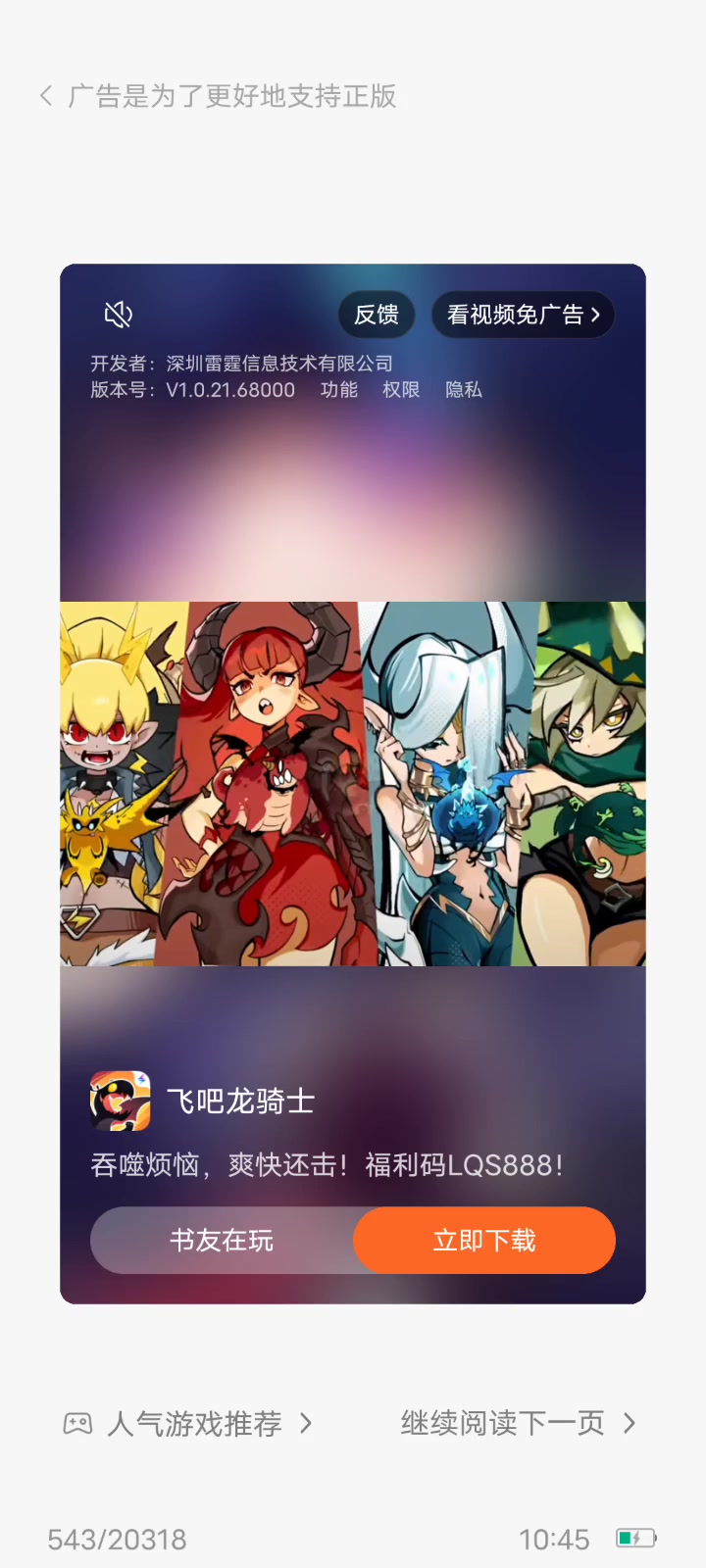Open the 功能 link

pyautogui.click(x=339, y=390)
